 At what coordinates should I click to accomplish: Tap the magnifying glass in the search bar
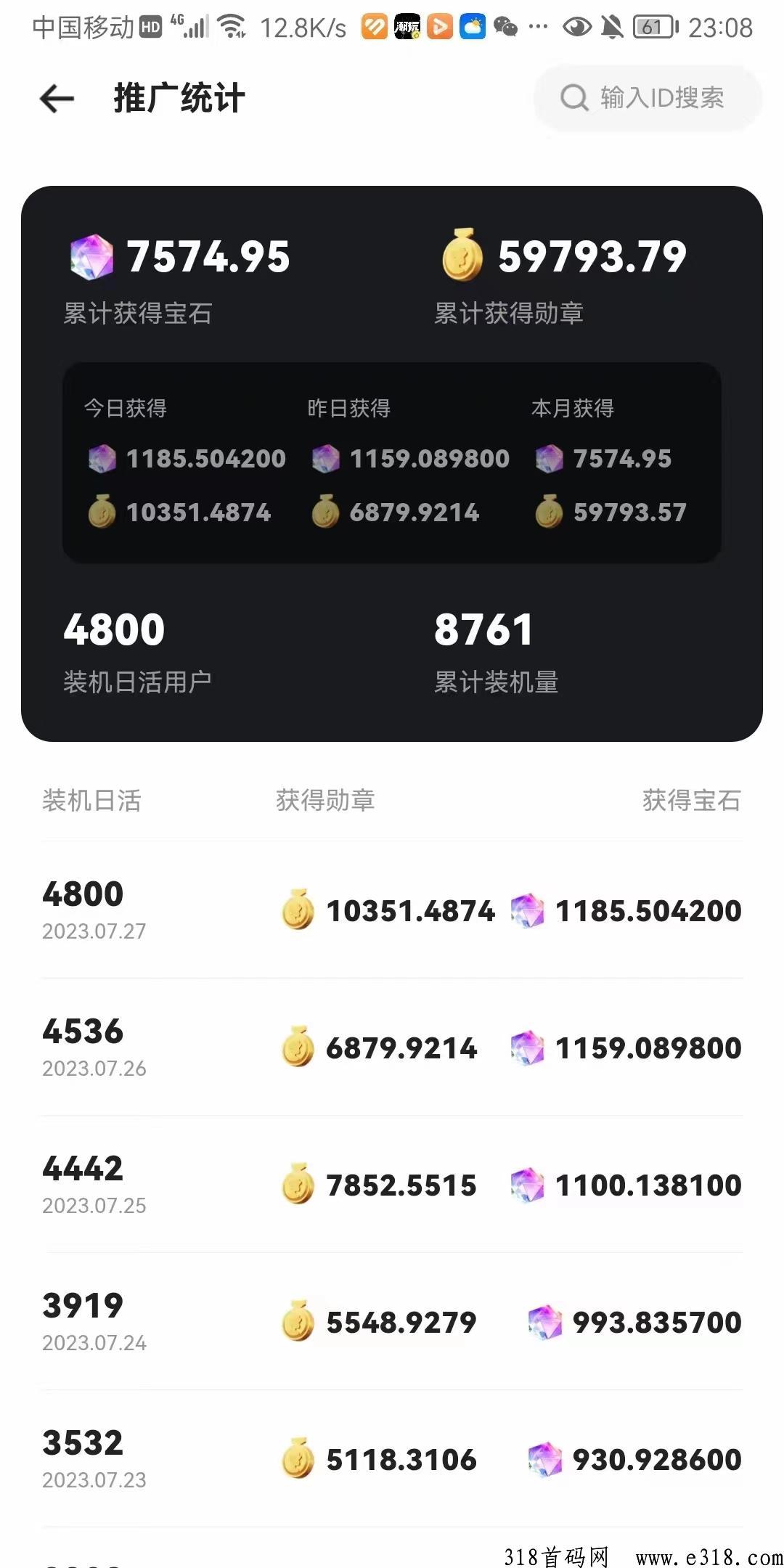tap(575, 99)
